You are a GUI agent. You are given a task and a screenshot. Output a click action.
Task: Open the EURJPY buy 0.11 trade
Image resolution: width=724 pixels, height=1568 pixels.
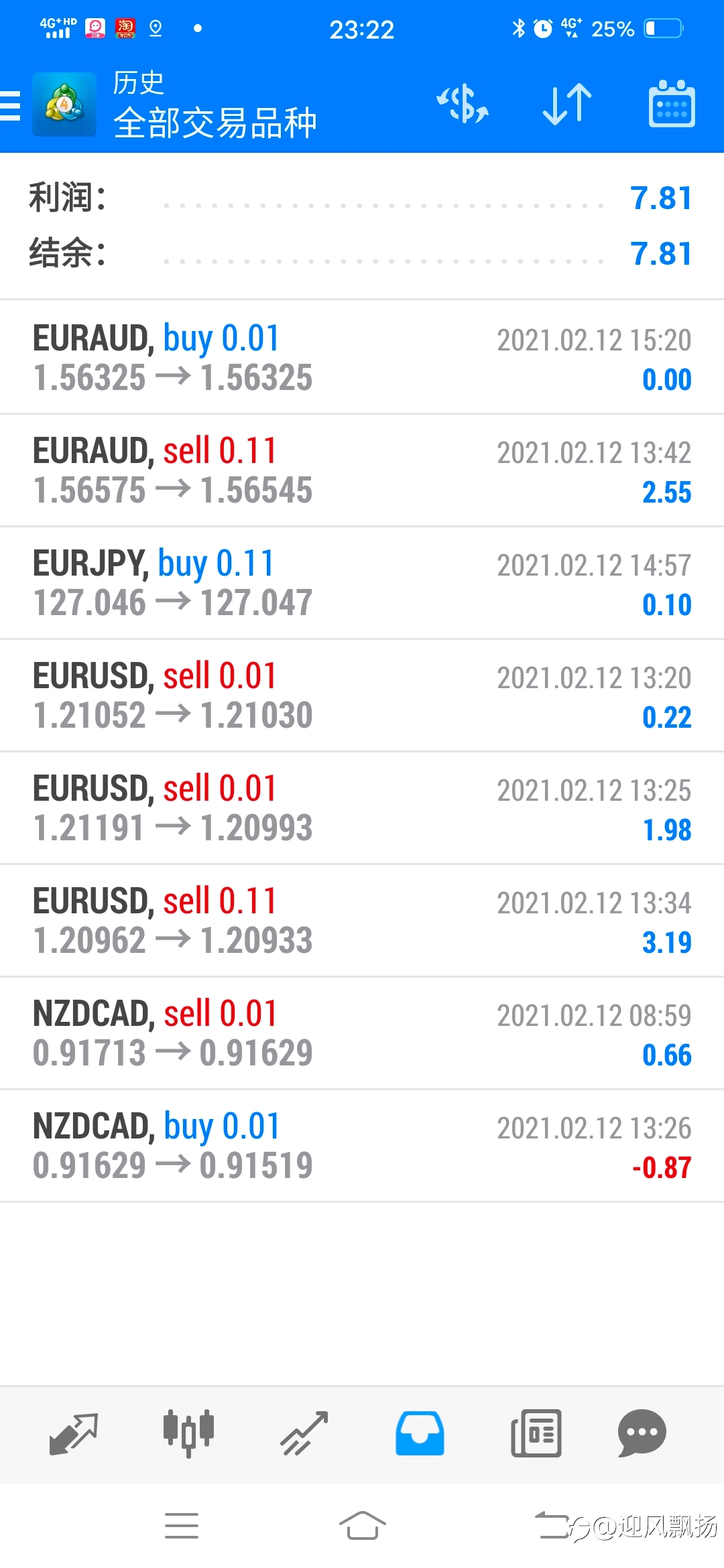pos(362,583)
